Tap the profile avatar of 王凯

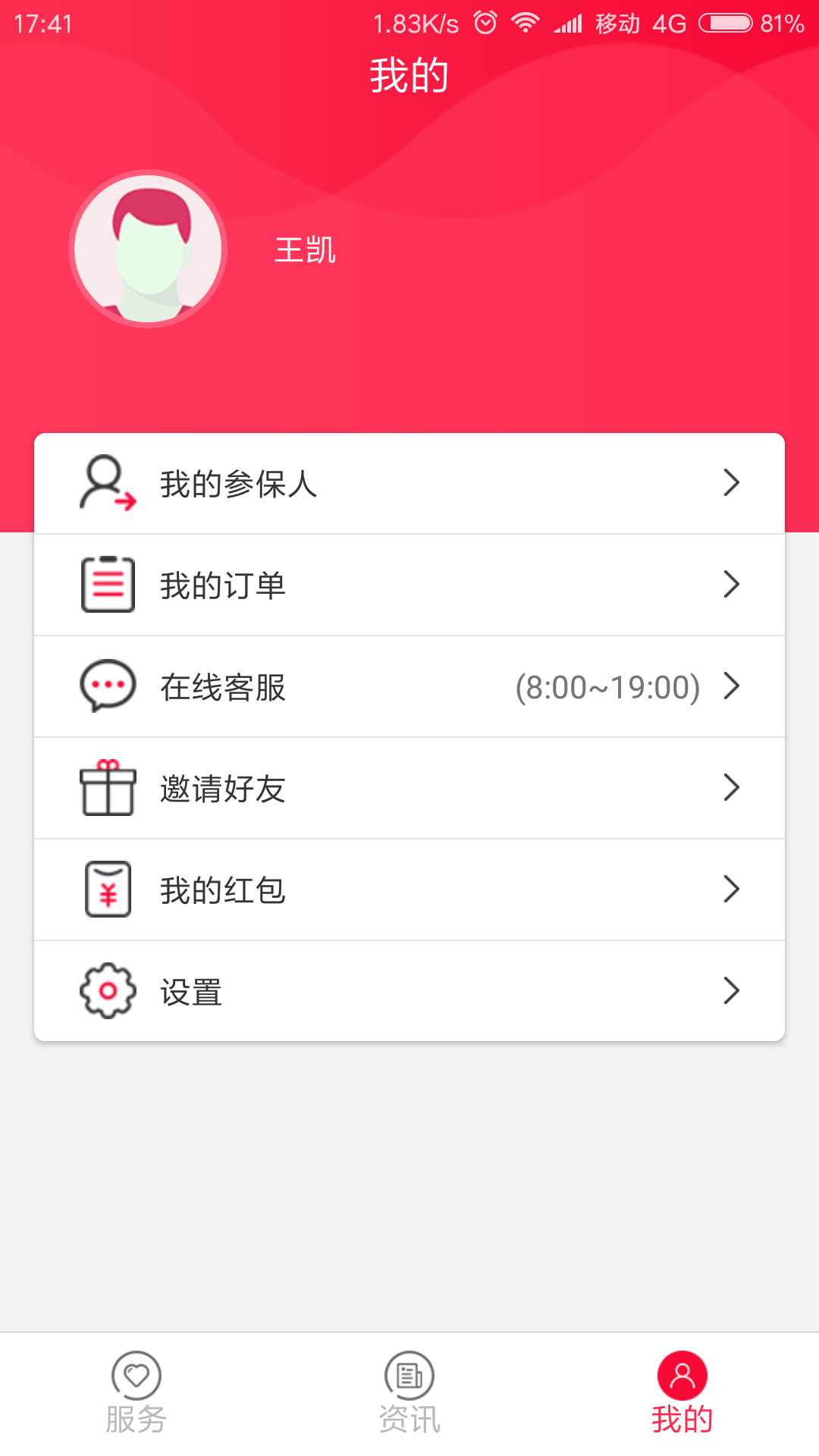(x=148, y=249)
